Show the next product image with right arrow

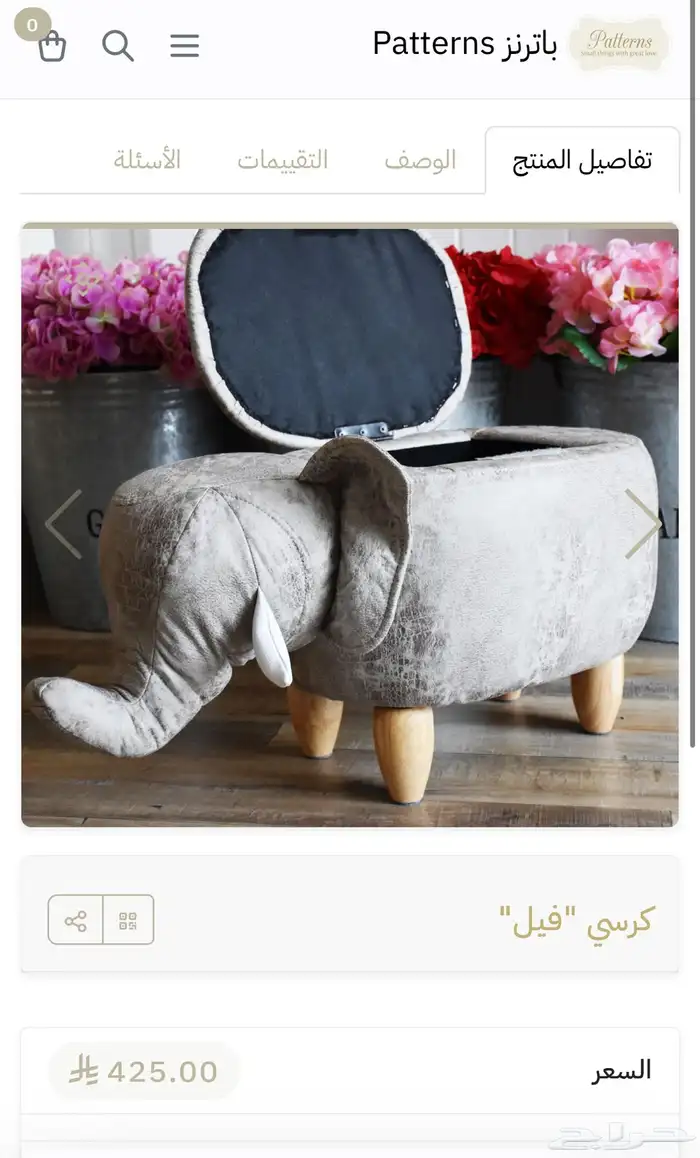point(642,523)
